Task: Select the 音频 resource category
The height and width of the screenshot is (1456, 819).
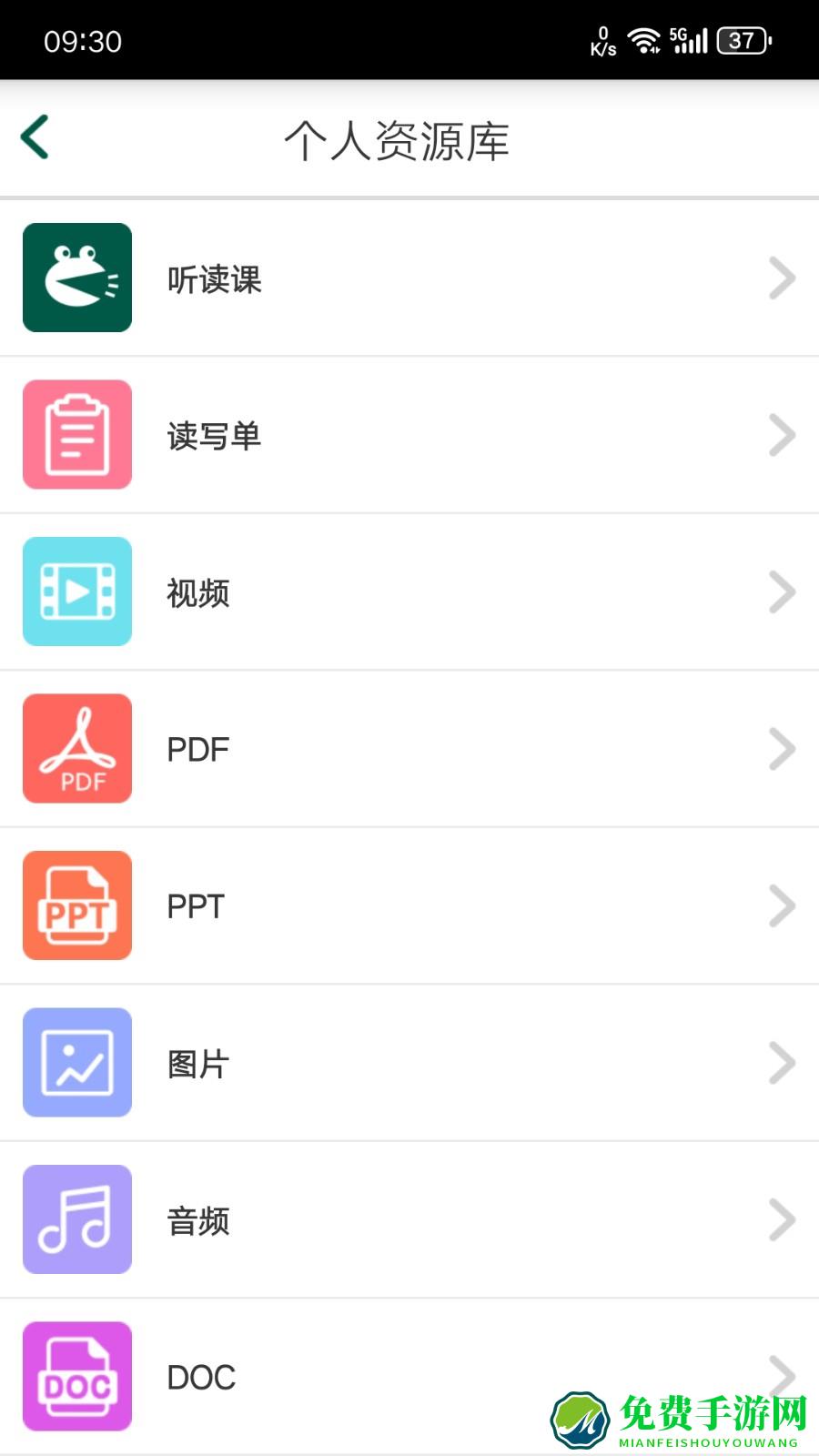Action: [409, 1220]
